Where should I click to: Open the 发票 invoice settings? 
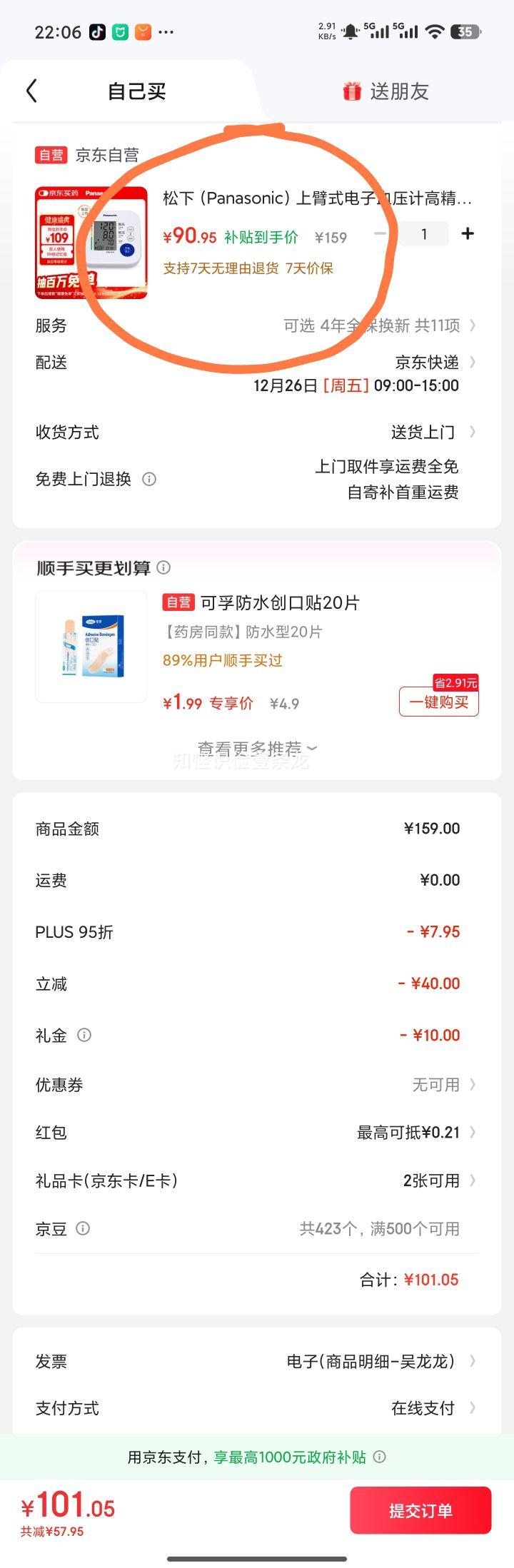coord(257,1361)
